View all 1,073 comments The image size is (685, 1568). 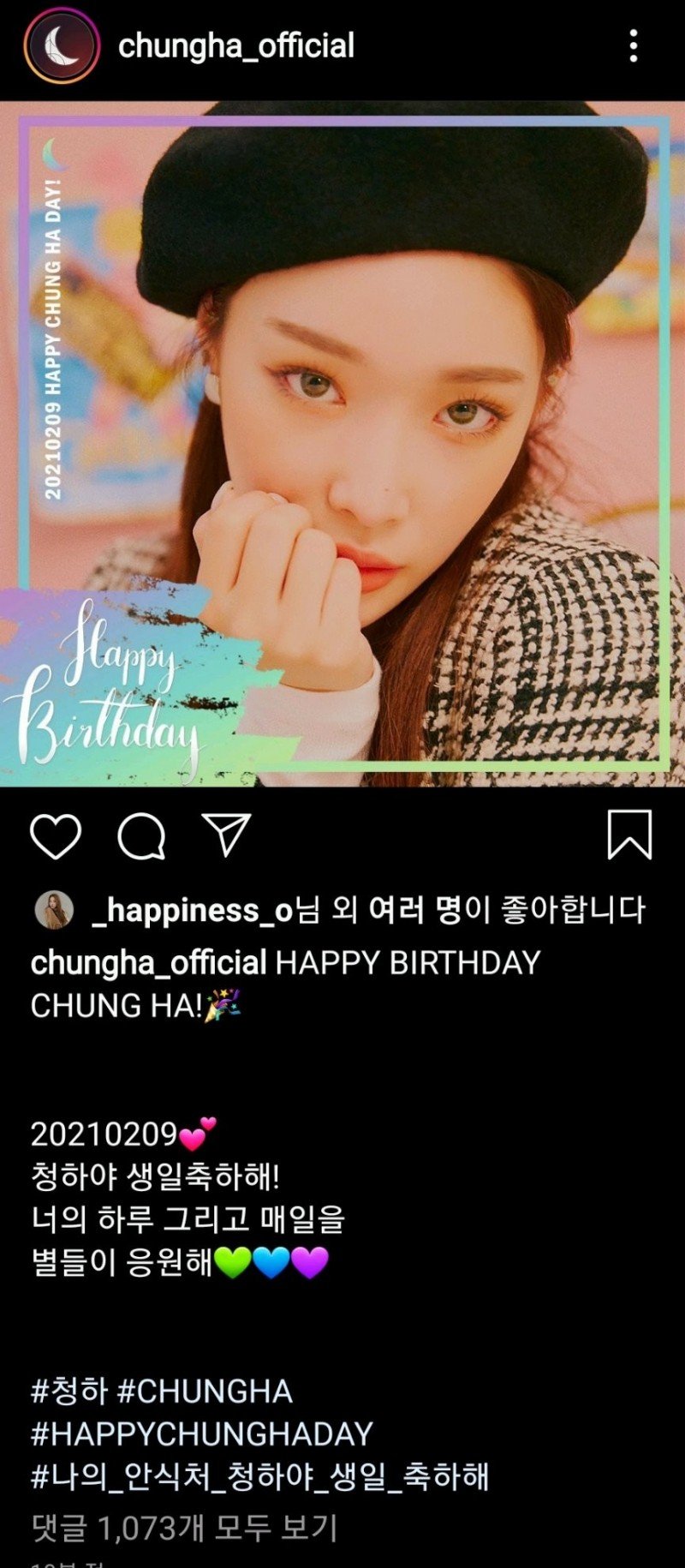pos(184,1527)
